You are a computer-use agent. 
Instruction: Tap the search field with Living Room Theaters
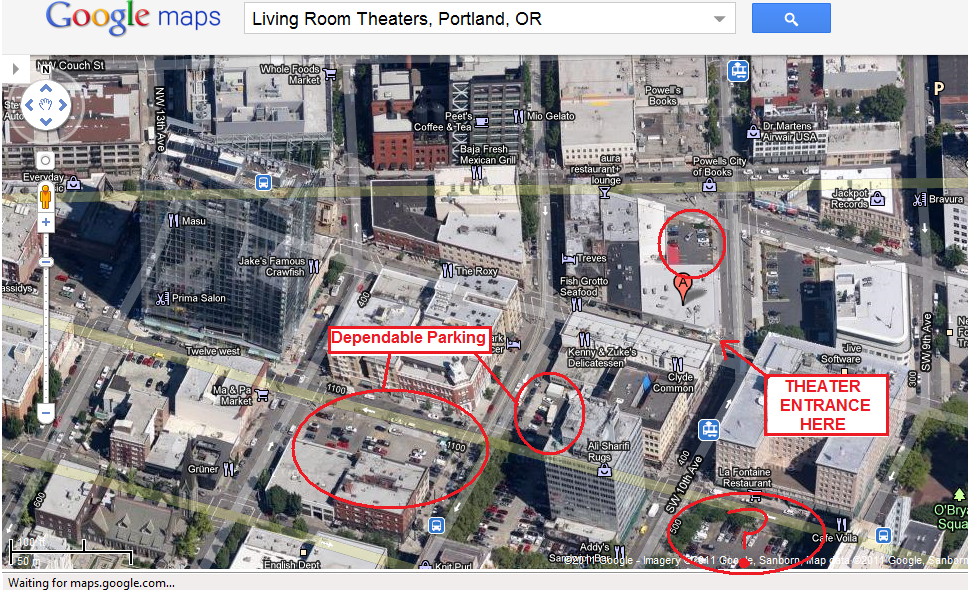[478, 19]
